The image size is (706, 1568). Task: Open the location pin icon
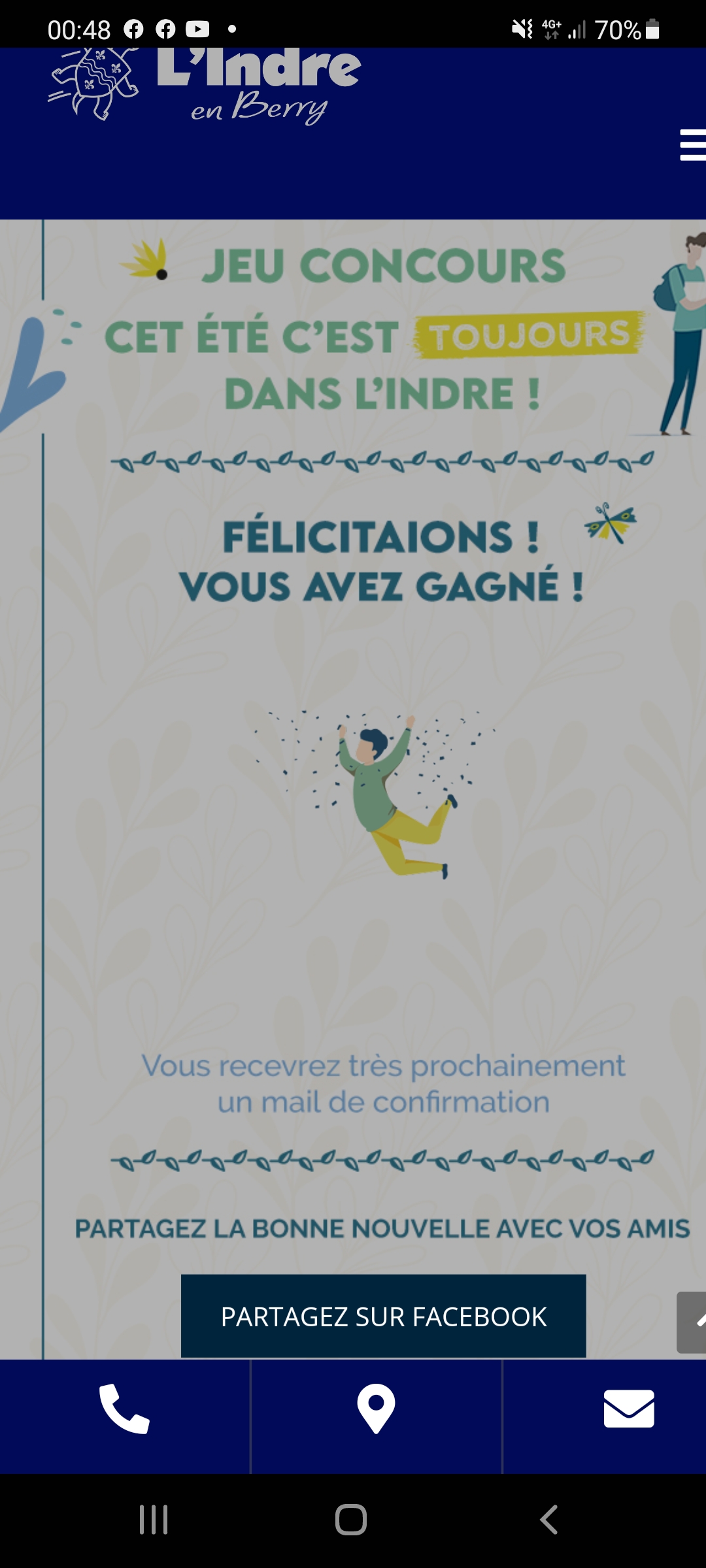coord(376,1409)
